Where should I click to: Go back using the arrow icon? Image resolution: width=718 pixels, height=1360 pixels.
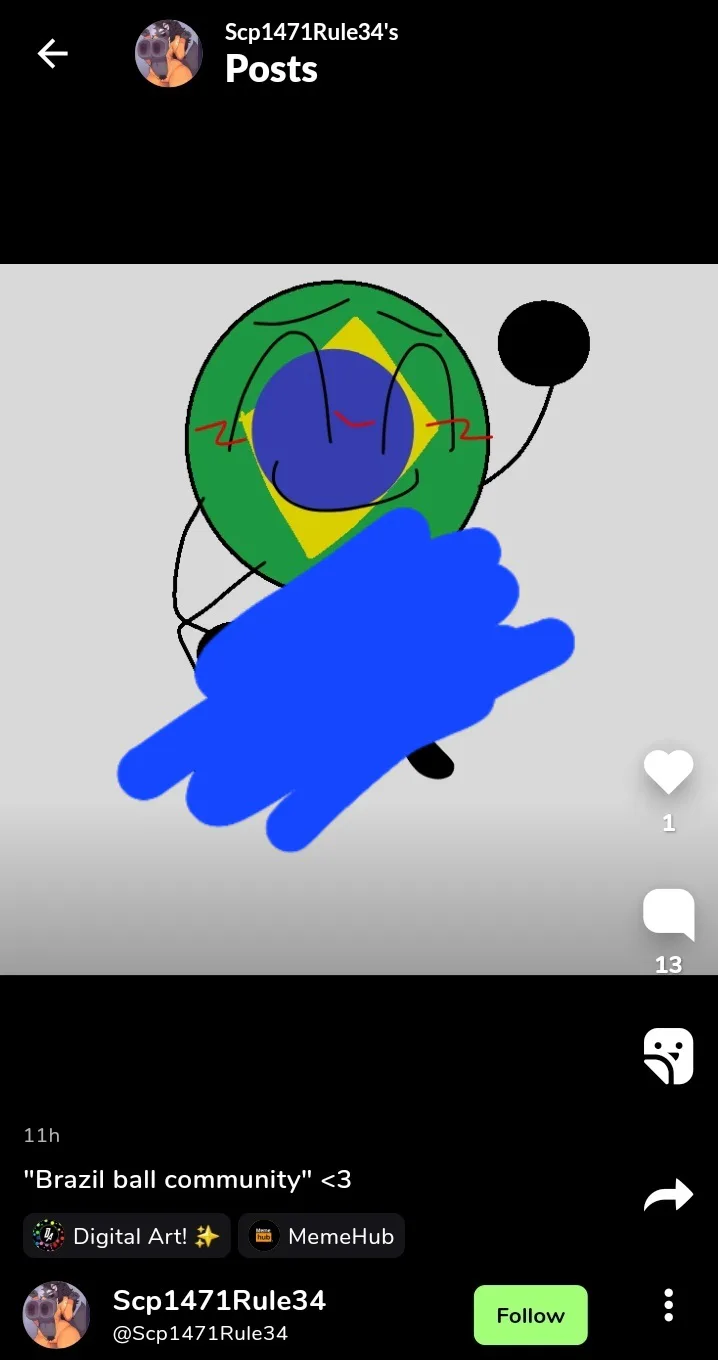click(x=52, y=54)
